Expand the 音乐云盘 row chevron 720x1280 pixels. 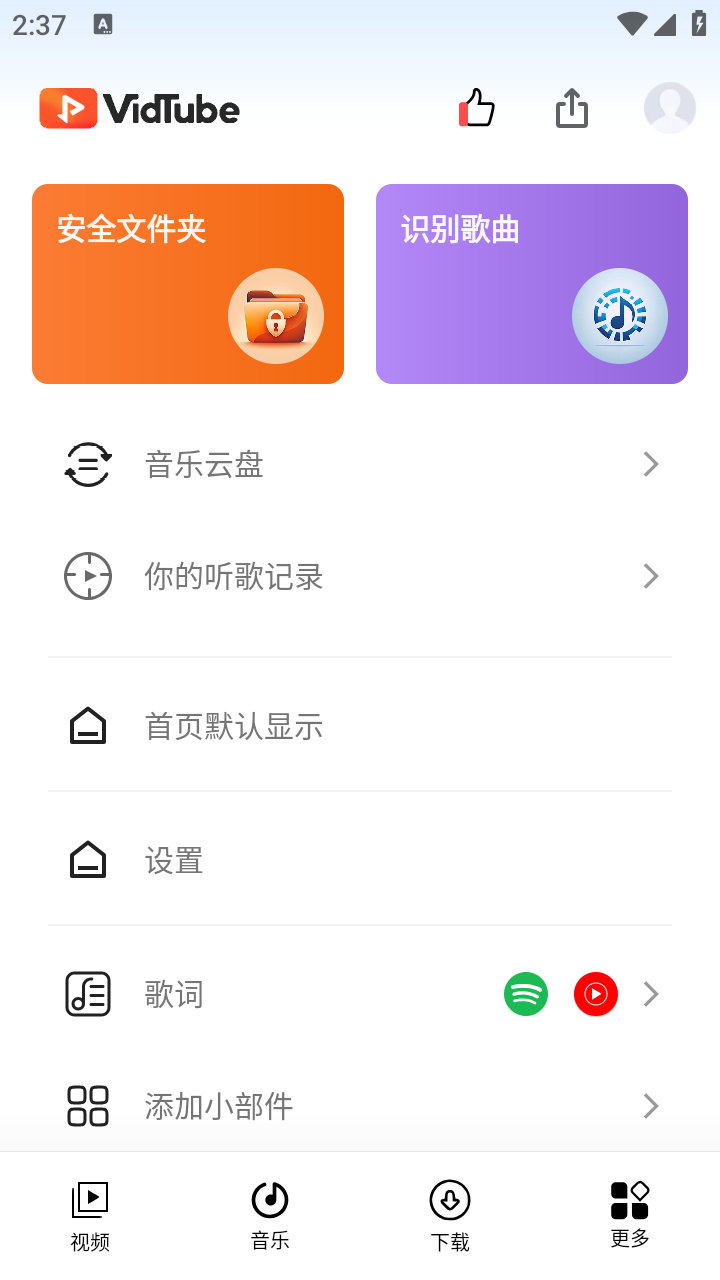[x=651, y=464]
